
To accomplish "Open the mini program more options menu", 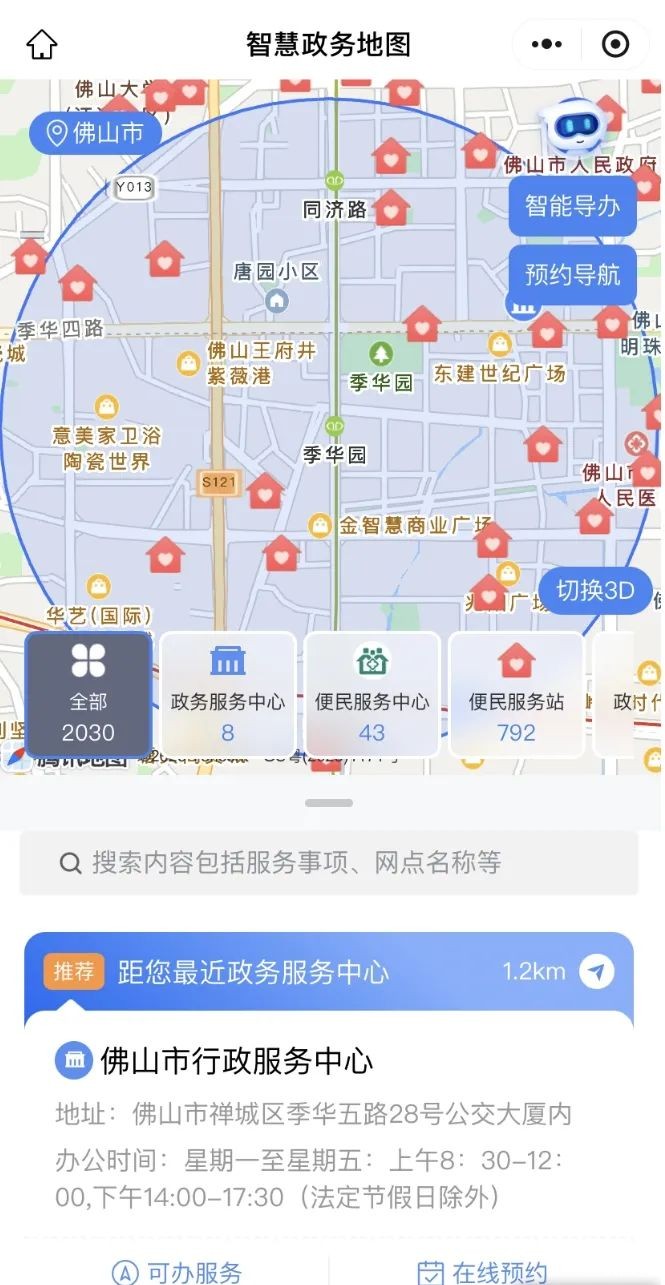I will 547,45.
